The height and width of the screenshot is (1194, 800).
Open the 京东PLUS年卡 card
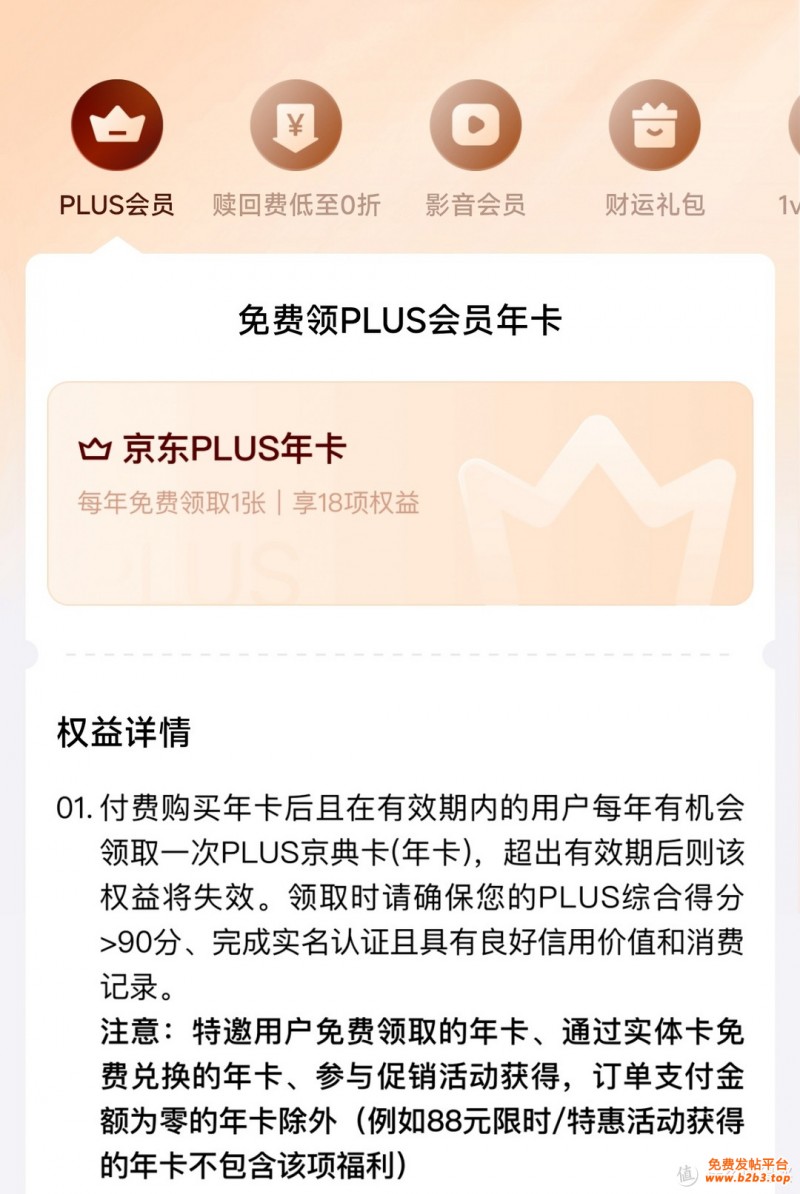[400, 493]
